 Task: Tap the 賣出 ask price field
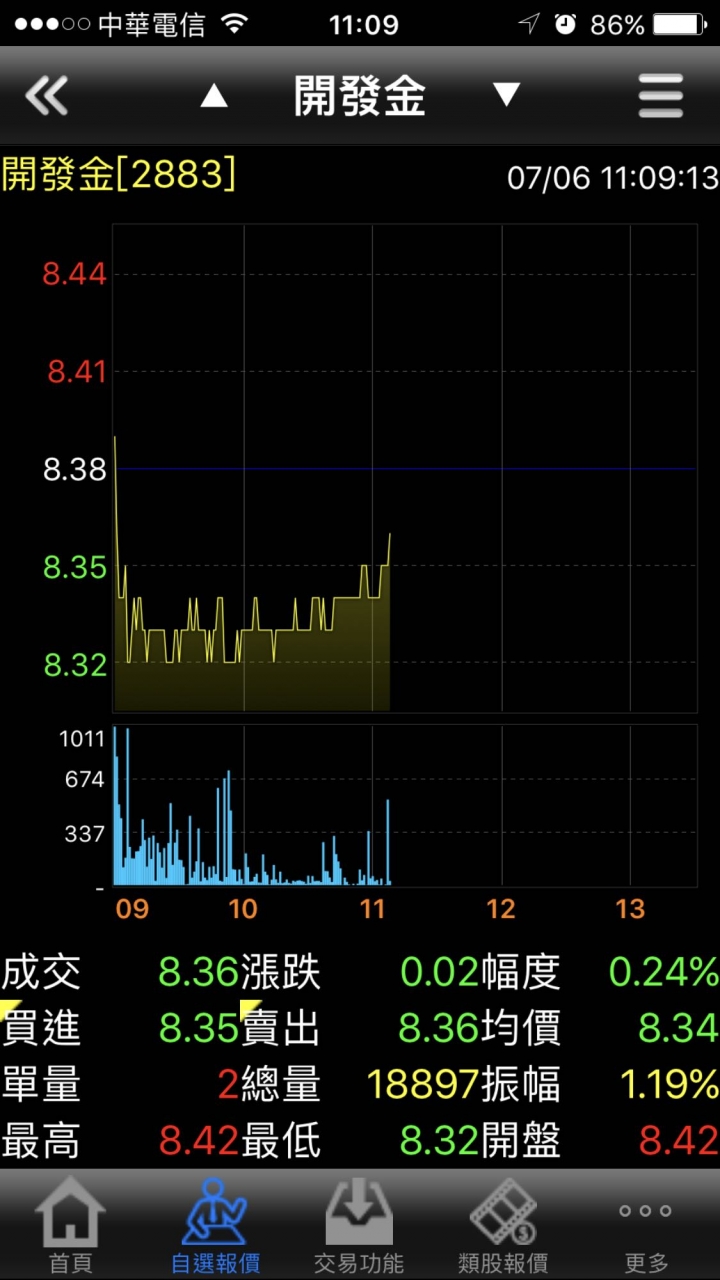360,1027
